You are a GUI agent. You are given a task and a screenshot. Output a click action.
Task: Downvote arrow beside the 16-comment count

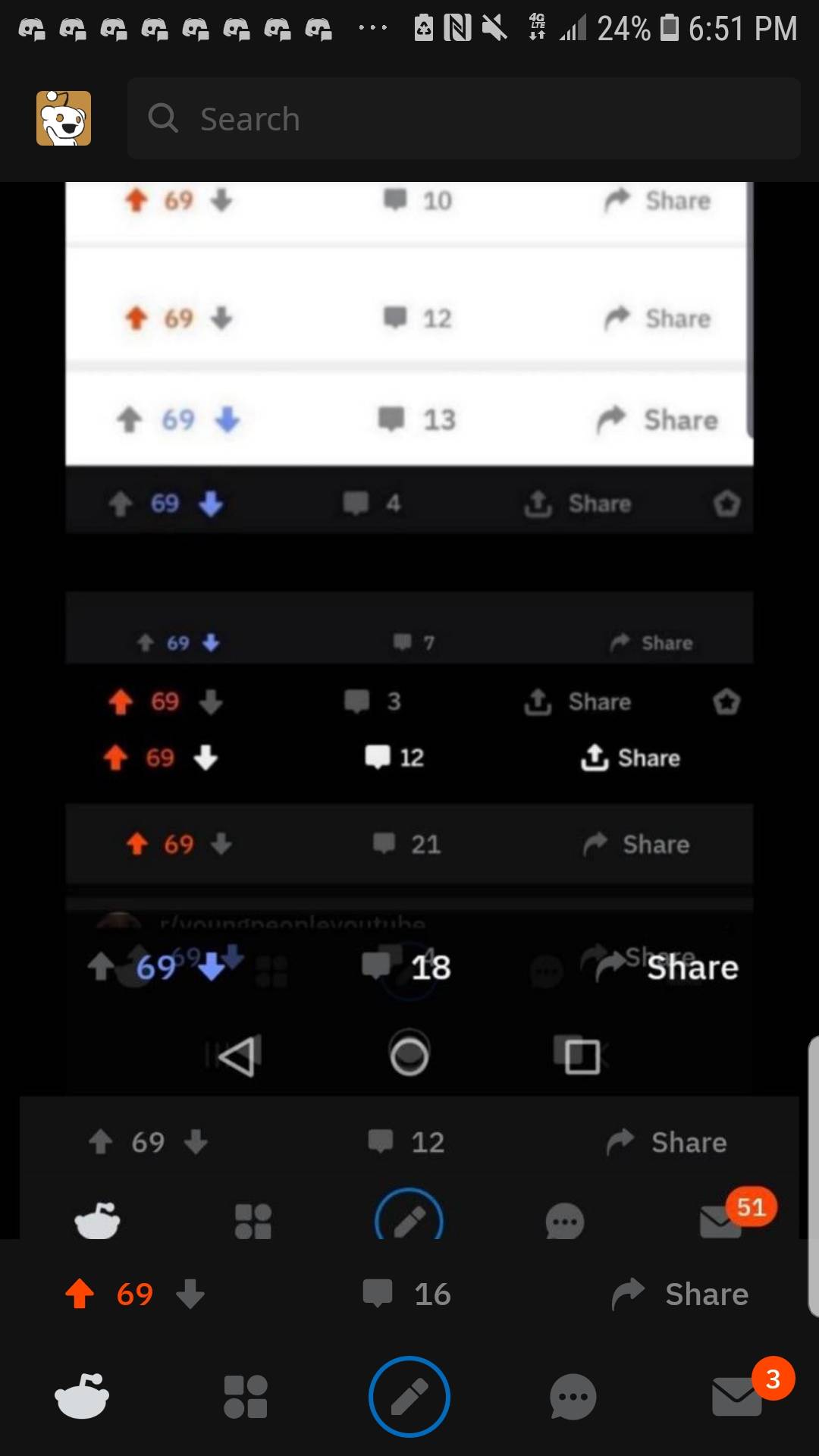[x=190, y=1294]
